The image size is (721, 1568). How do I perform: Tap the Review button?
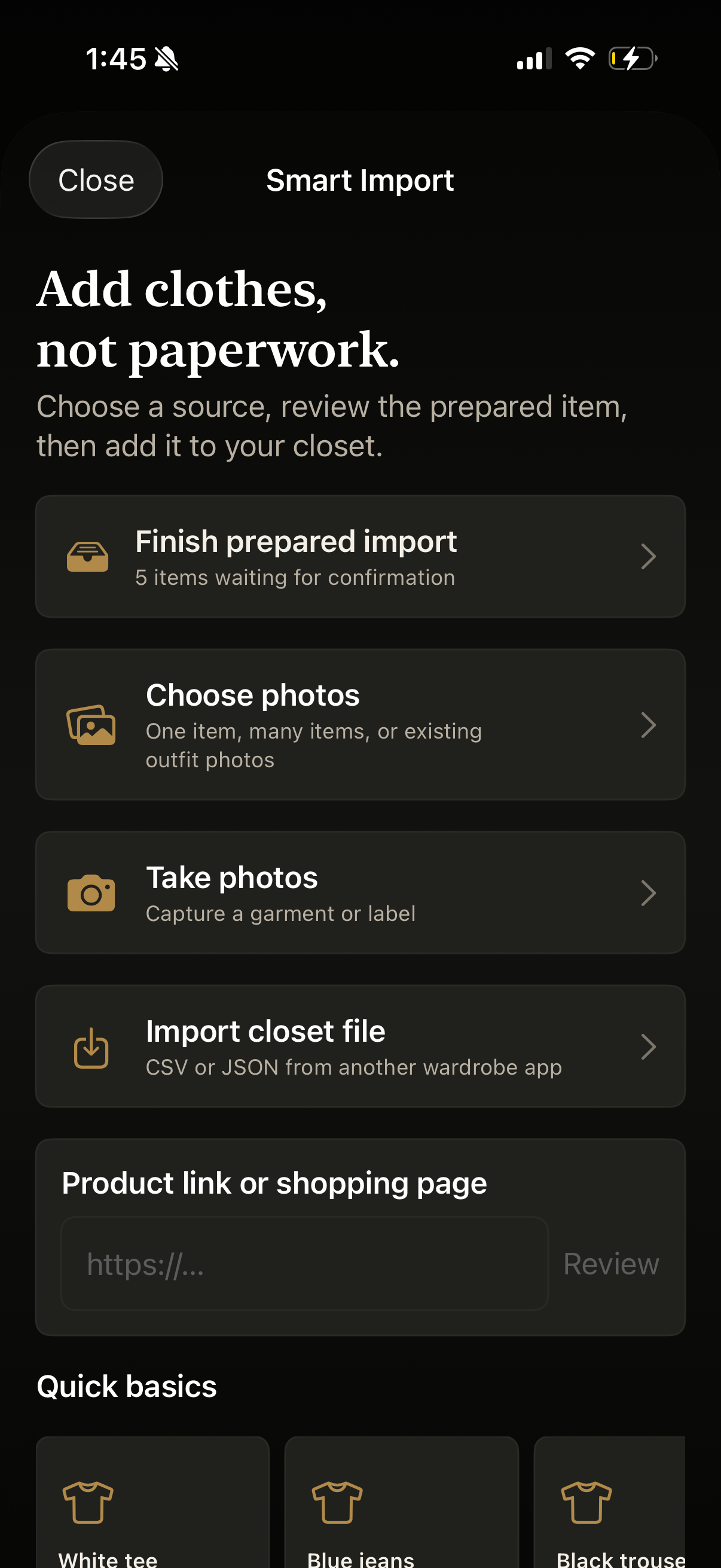coord(611,1264)
